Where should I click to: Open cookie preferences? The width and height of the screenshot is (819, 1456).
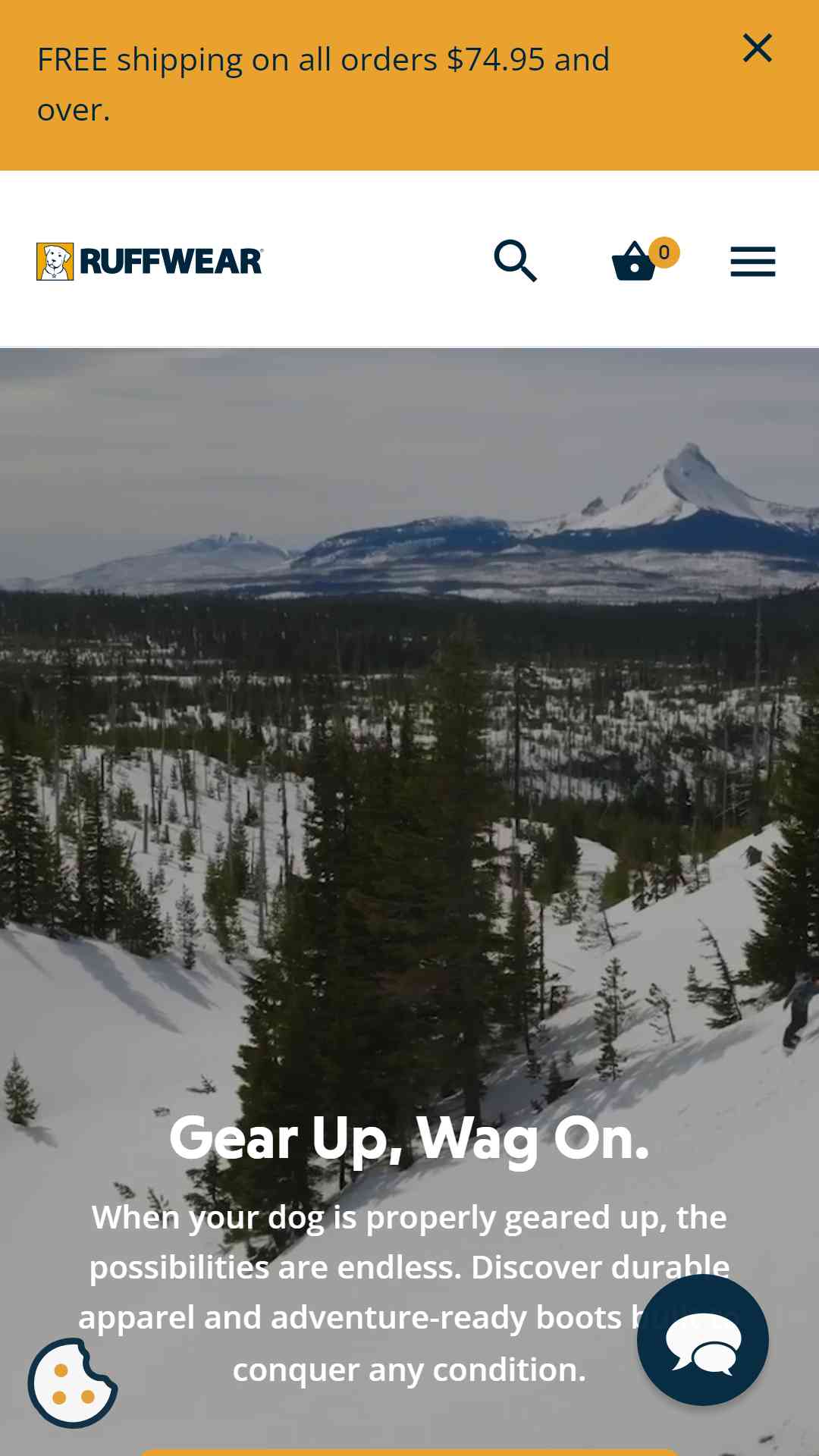coord(73,1383)
